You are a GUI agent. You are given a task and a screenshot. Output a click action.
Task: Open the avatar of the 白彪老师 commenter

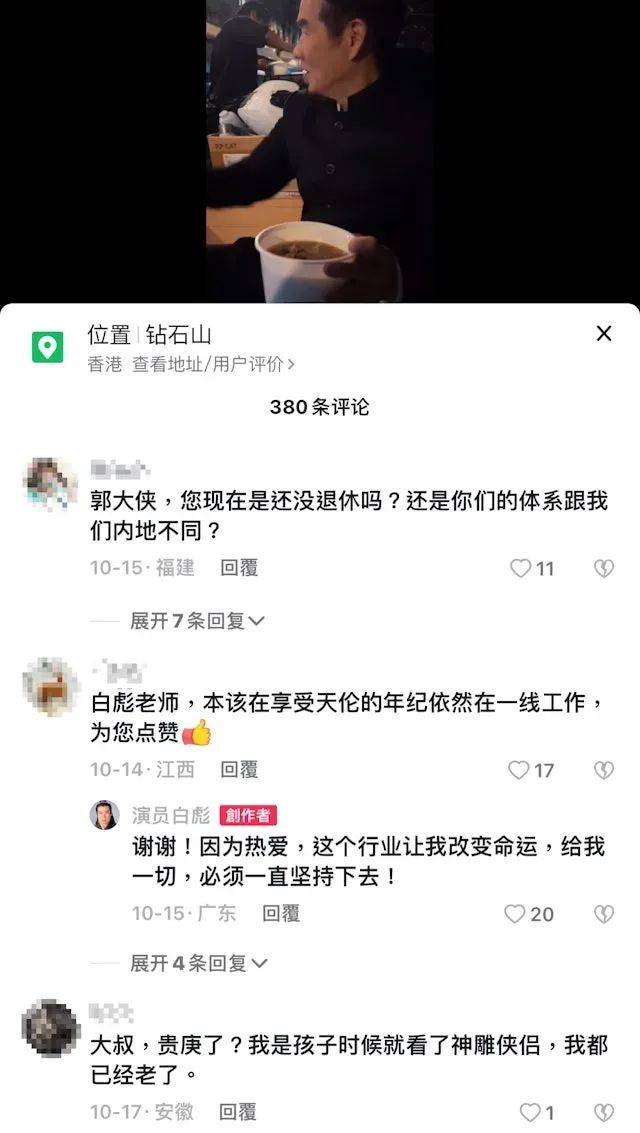click(x=49, y=687)
